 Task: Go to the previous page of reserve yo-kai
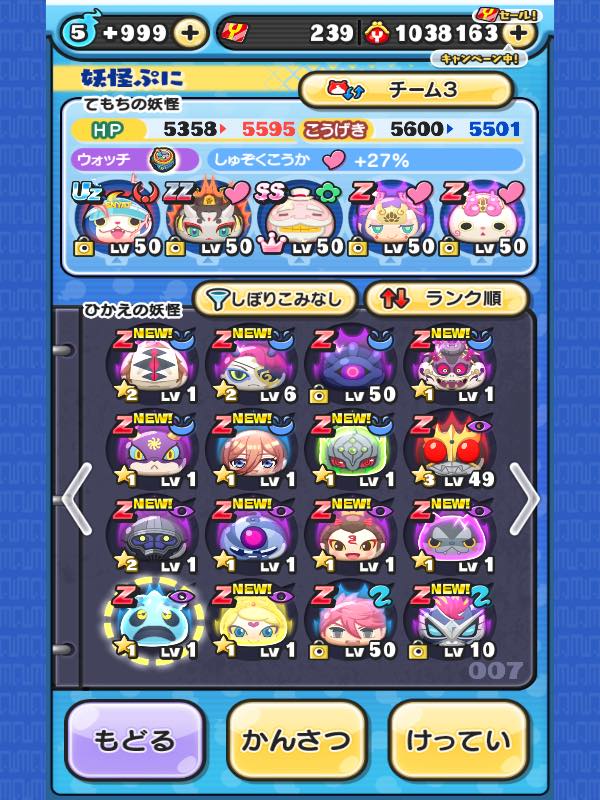[76, 497]
